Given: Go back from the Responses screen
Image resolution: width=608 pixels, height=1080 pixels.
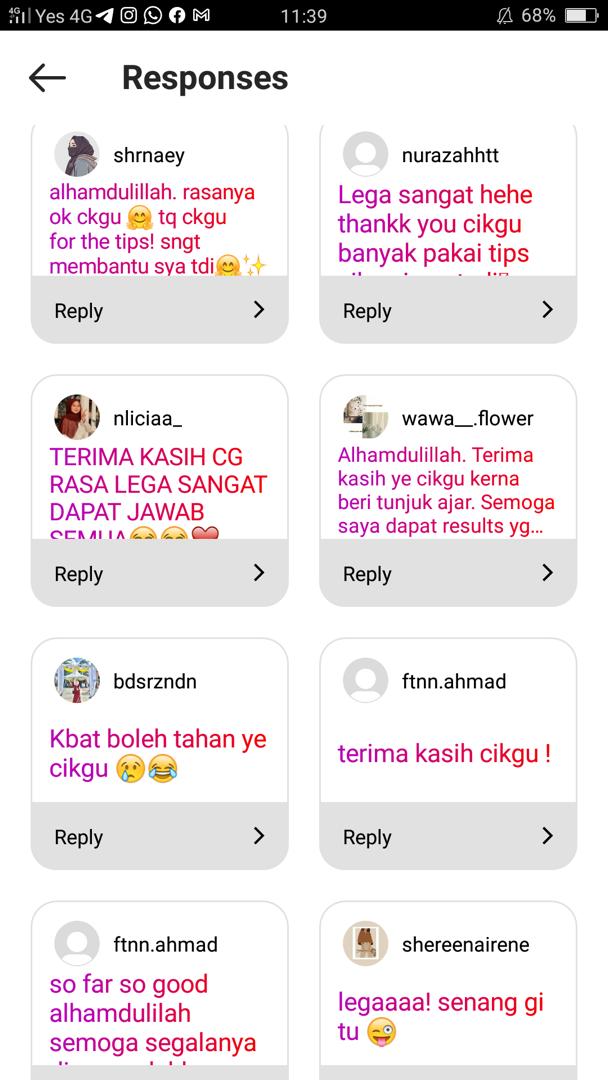Looking at the screenshot, I should 47,78.
